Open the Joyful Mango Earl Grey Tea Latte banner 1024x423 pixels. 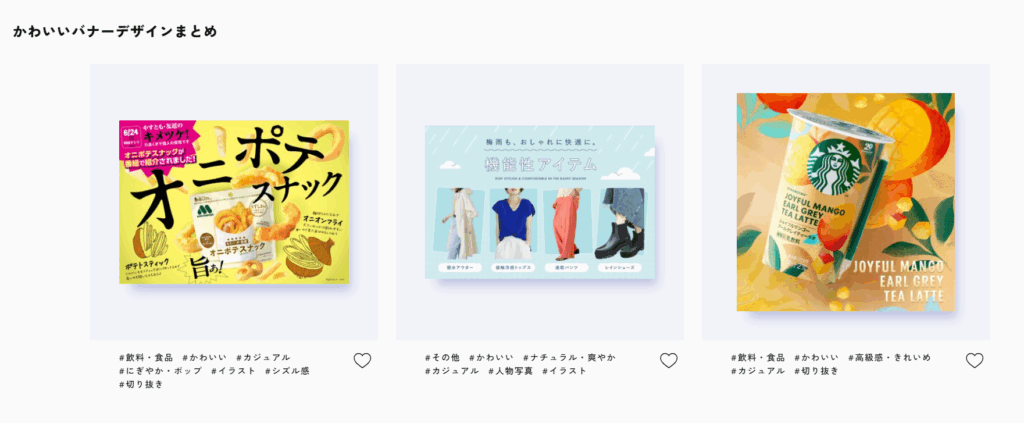[x=846, y=202]
